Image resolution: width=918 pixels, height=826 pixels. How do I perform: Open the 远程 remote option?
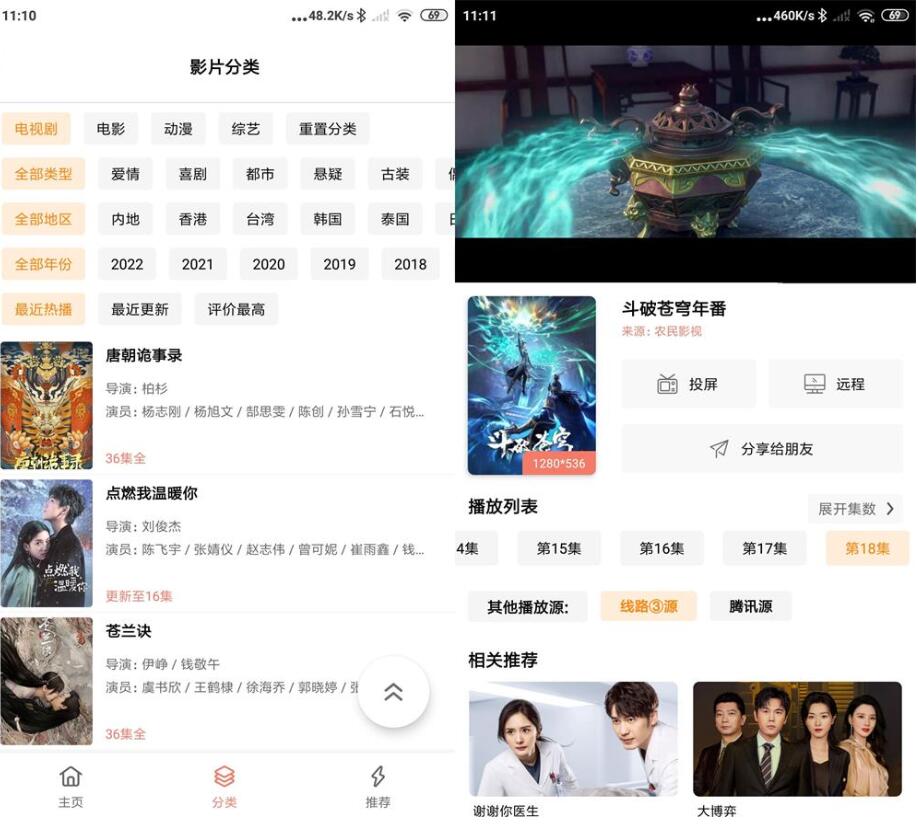tap(835, 384)
